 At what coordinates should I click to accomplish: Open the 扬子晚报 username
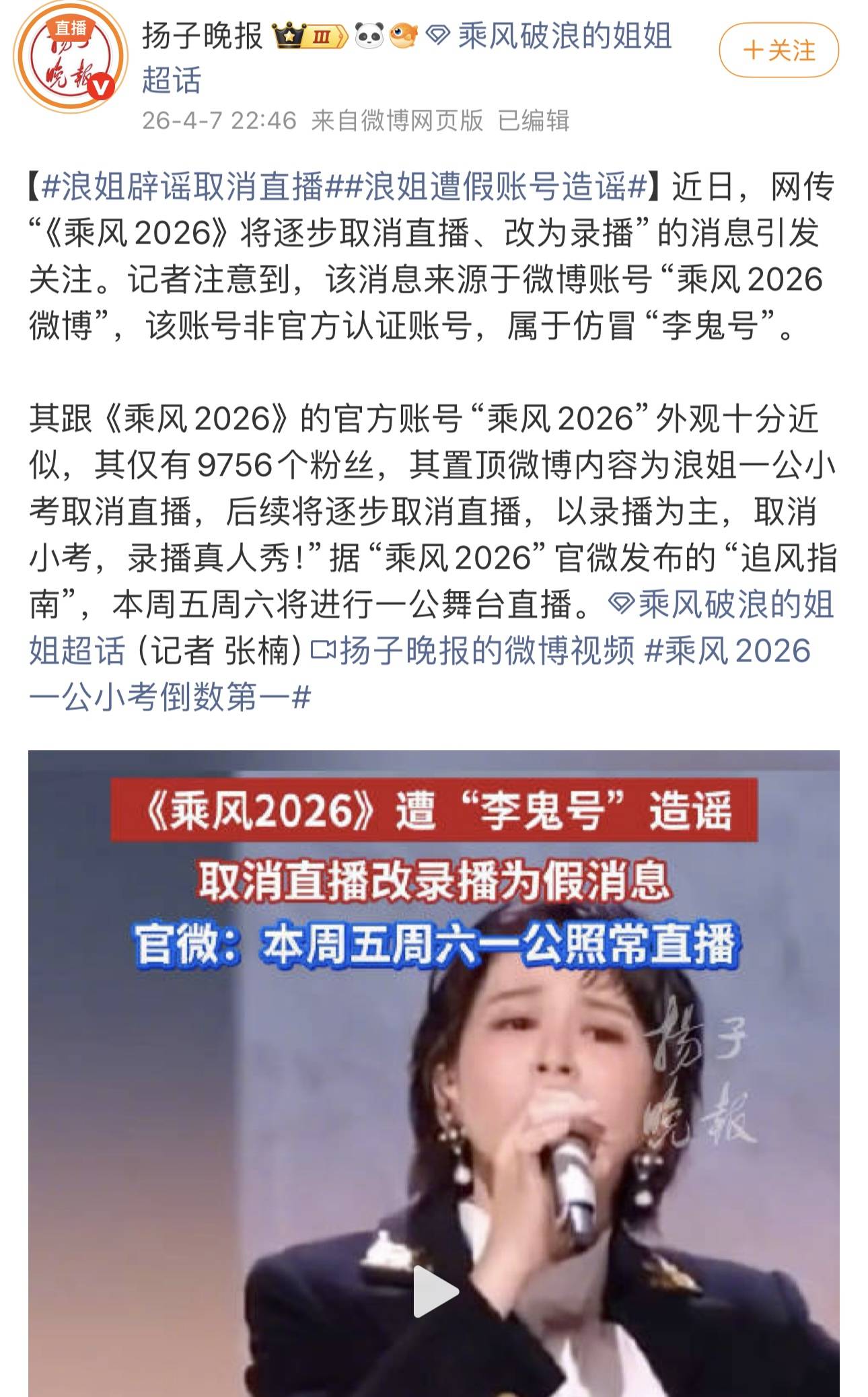pyautogui.click(x=202, y=36)
